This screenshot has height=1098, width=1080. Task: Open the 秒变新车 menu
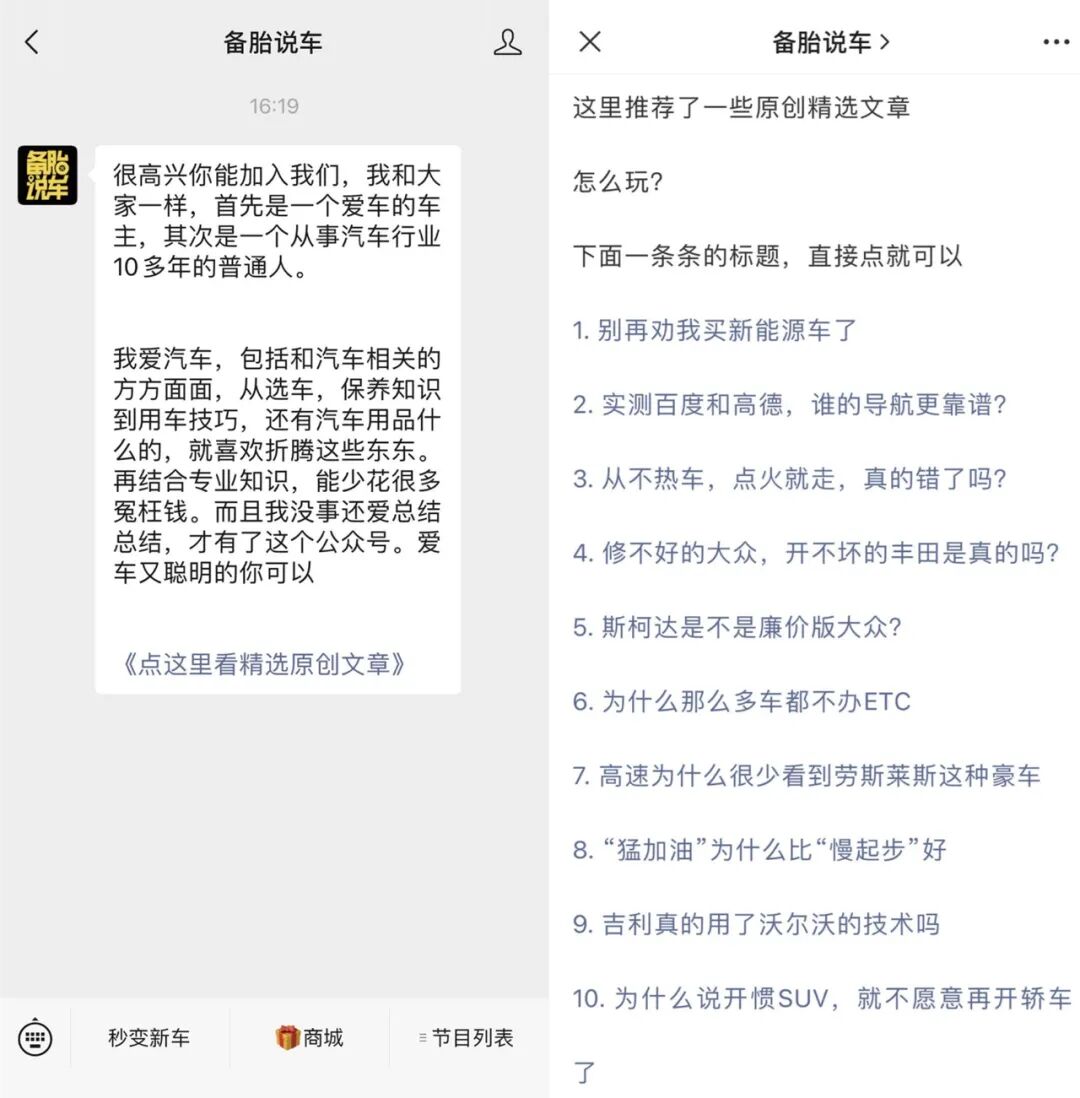click(149, 1038)
